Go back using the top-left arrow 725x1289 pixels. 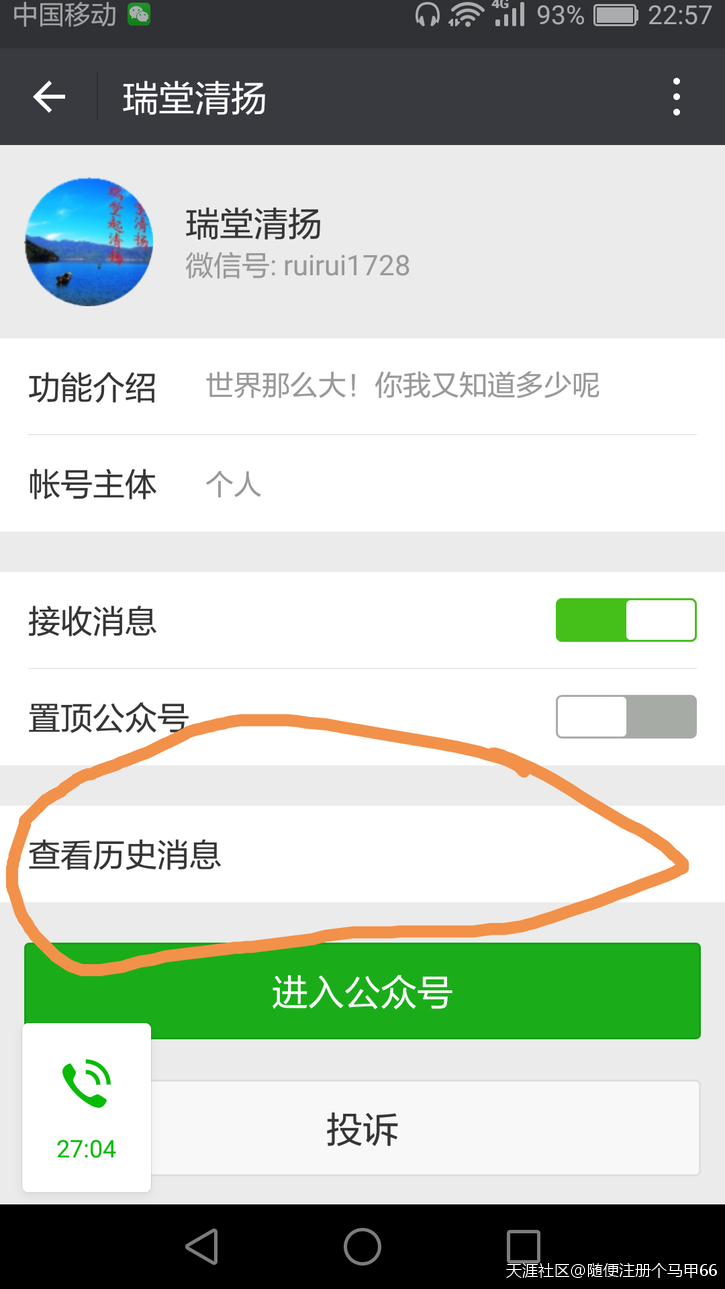(x=48, y=97)
